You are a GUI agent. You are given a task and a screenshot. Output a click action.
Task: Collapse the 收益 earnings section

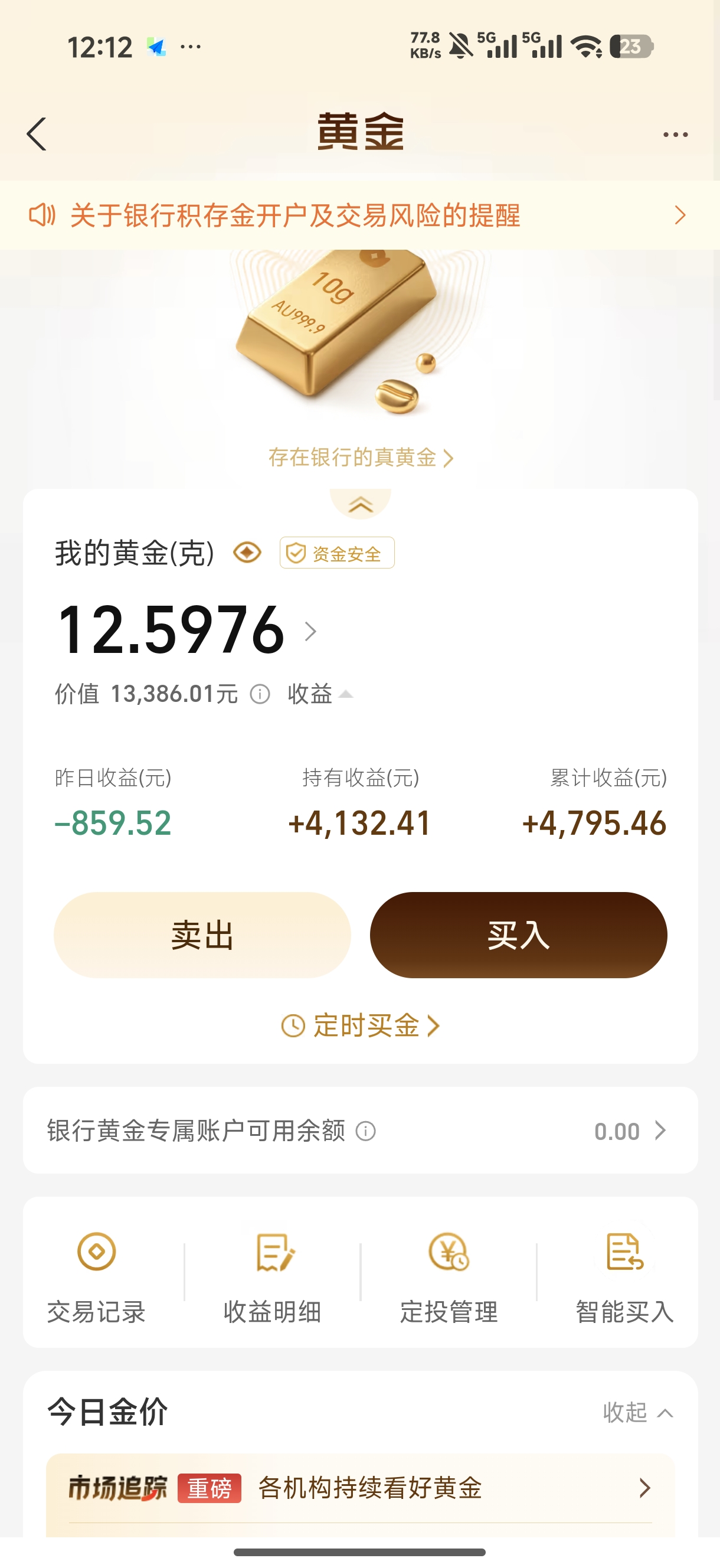tap(320, 694)
